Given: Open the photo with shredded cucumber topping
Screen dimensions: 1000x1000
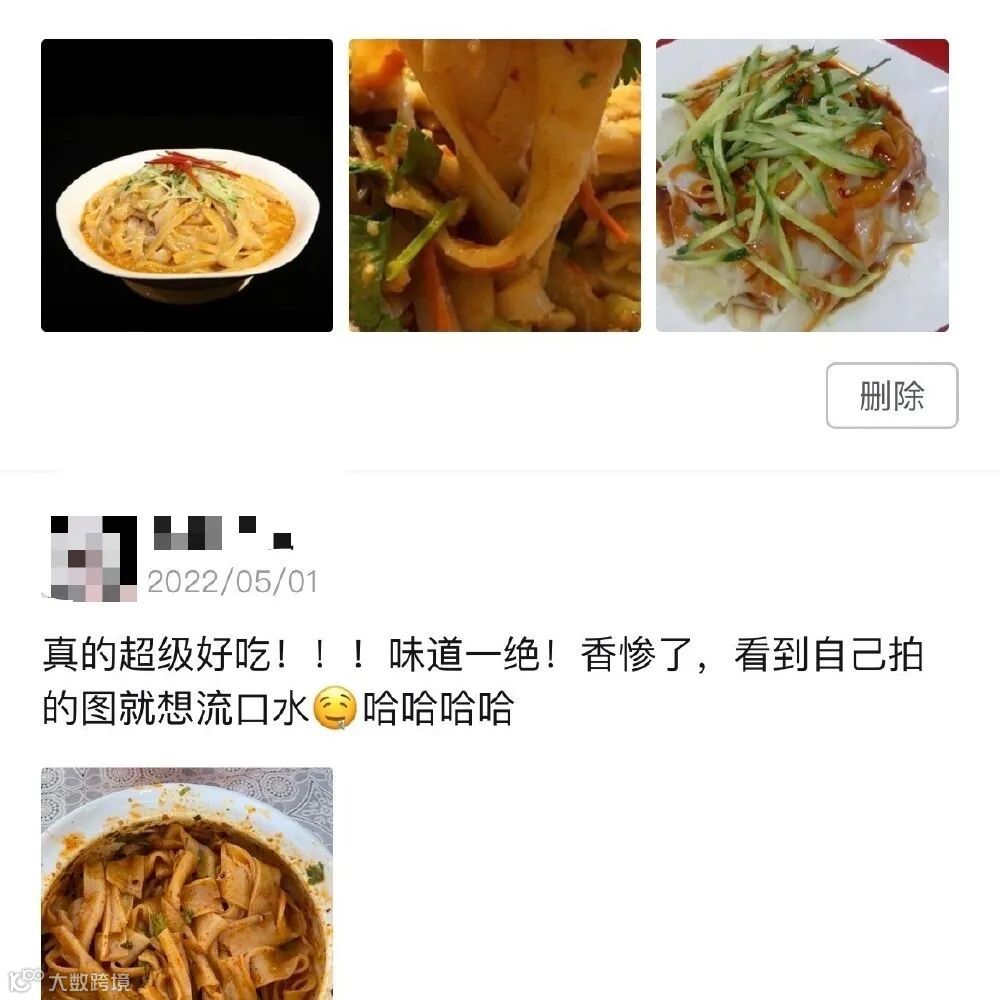Looking at the screenshot, I should (802, 185).
